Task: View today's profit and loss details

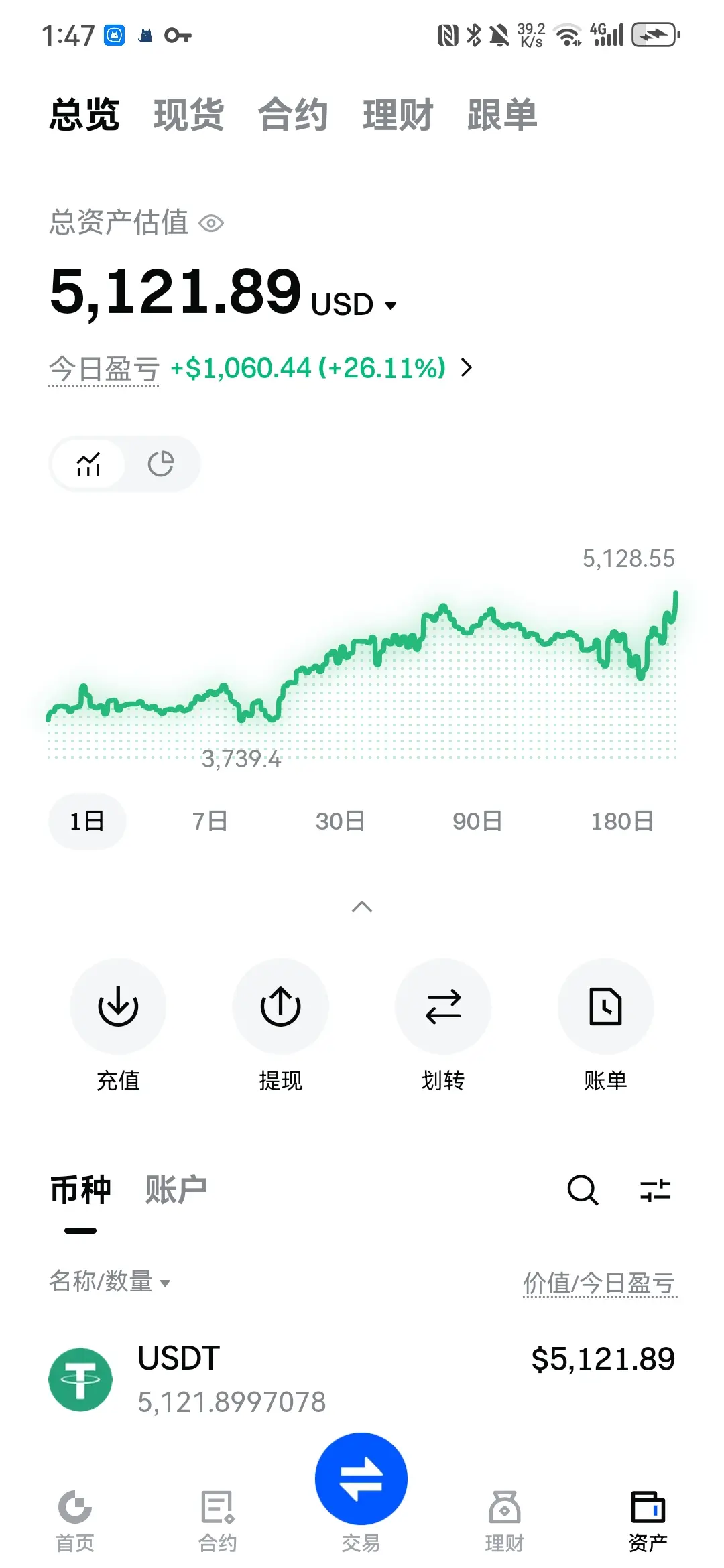Action: [467, 367]
